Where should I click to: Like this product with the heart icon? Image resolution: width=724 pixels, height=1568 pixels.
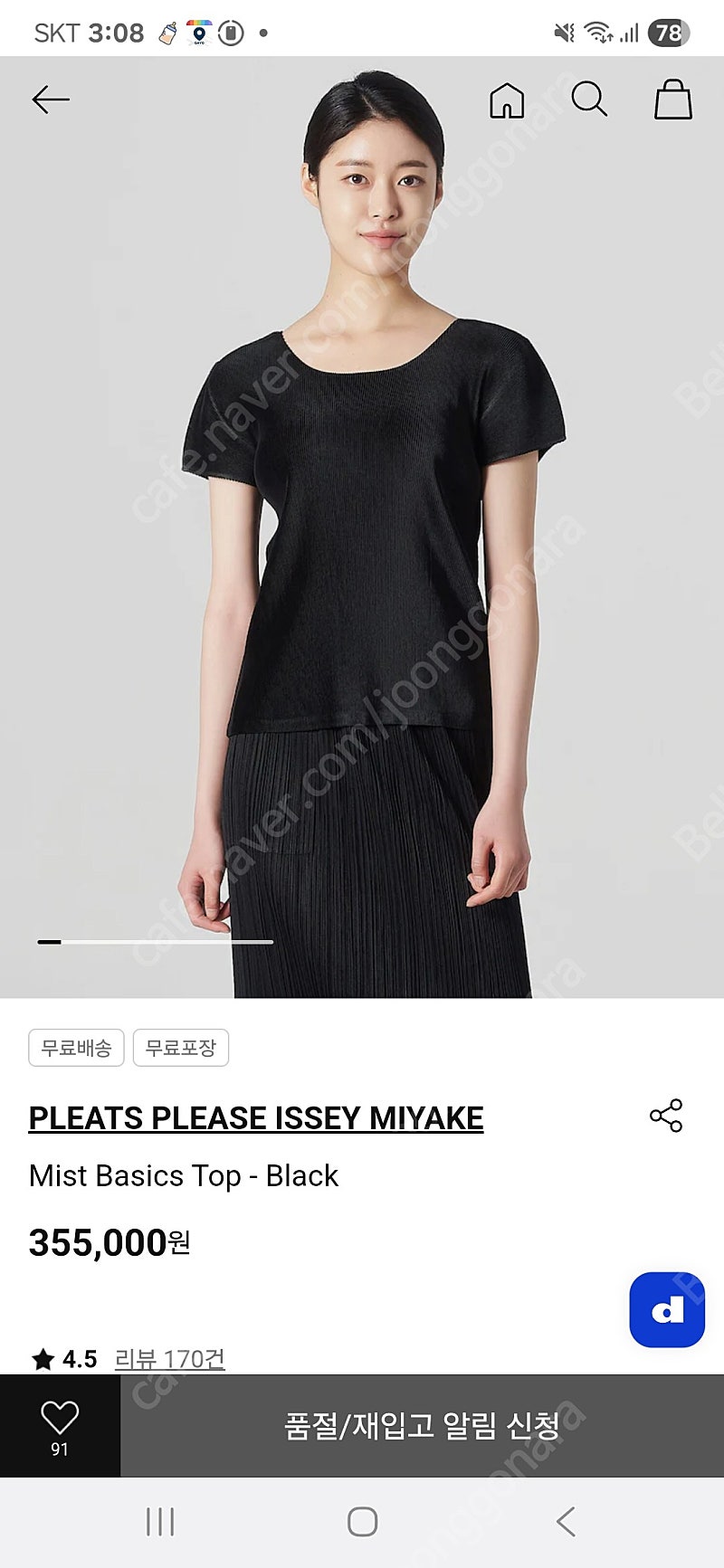60,1426
